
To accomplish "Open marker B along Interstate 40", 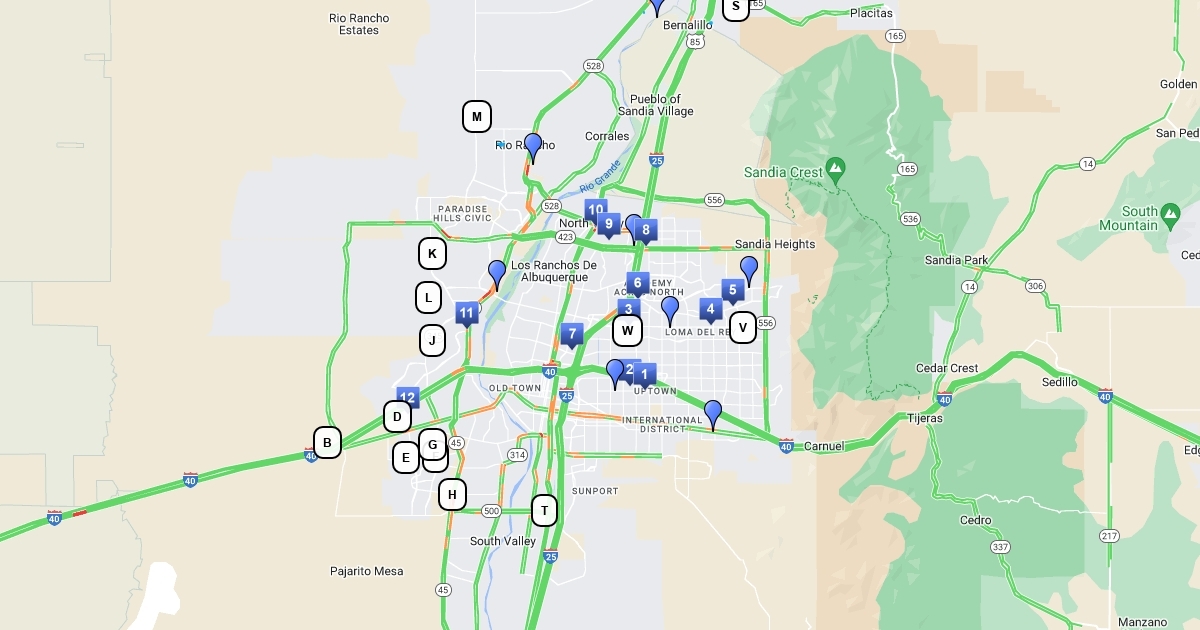I will (x=327, y=442).
